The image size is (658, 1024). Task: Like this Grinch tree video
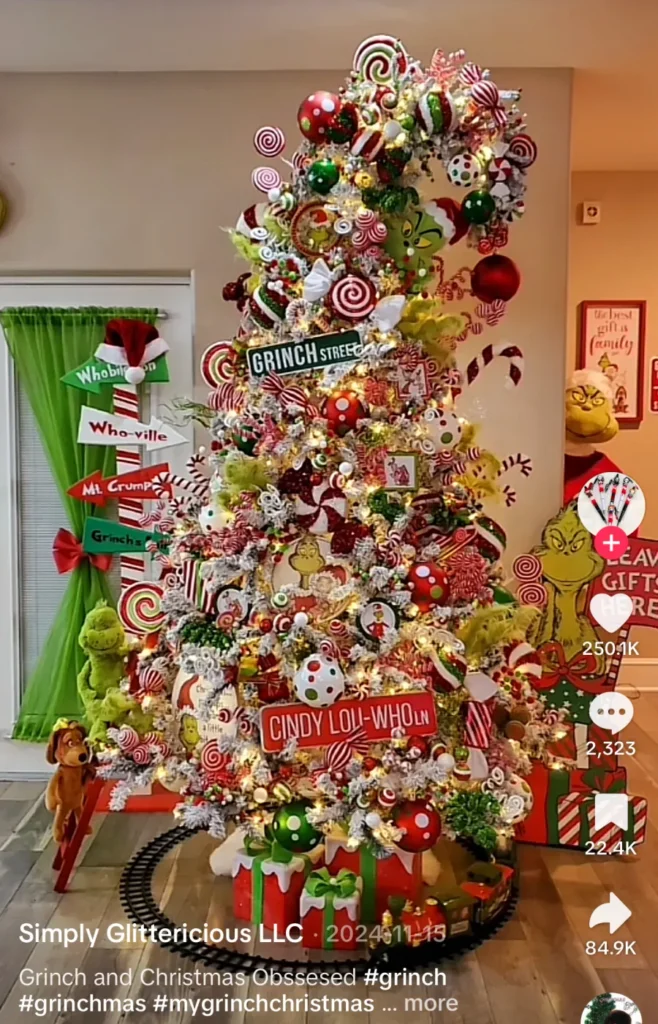coord(611,612)
